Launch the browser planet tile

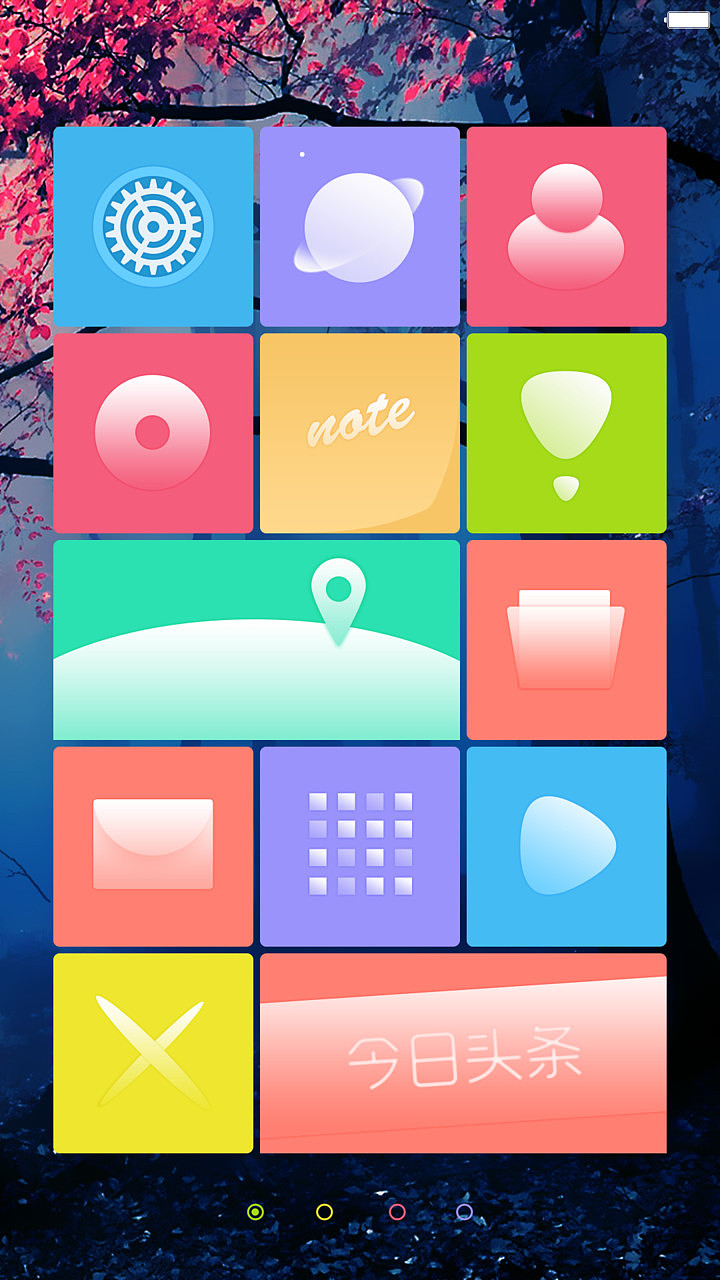click(360, 227)
